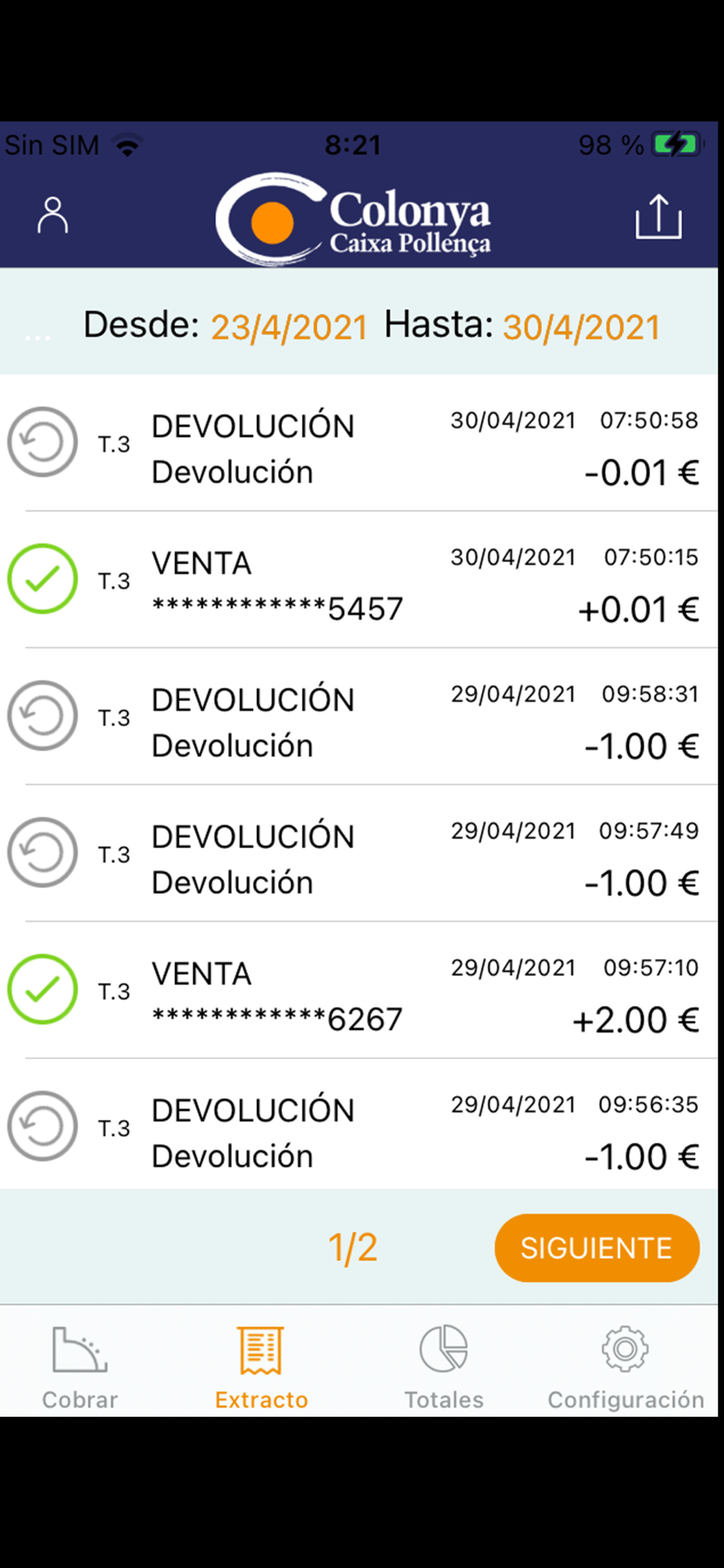724x1568 pixels.
Task: Change the Hasta end date 30/4/2021
Action: [581, 328]
